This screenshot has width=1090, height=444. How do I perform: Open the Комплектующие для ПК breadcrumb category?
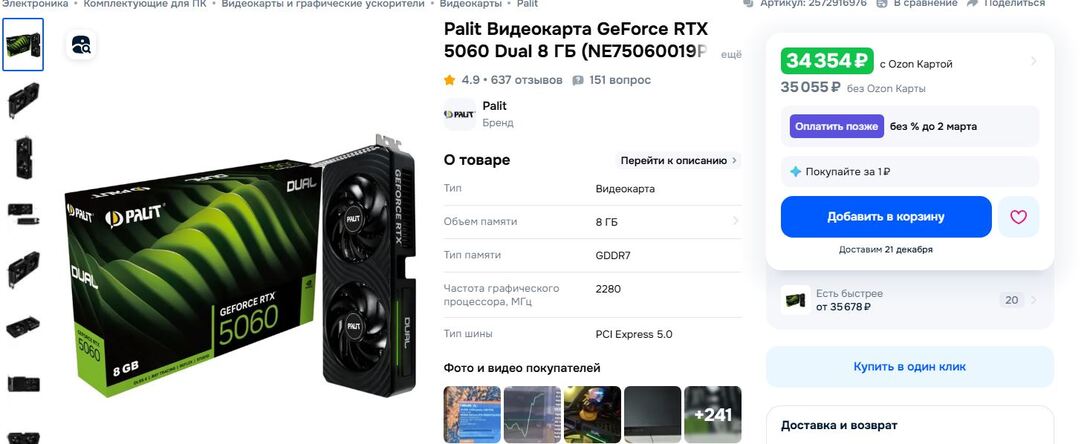click(x=145, y=4)
